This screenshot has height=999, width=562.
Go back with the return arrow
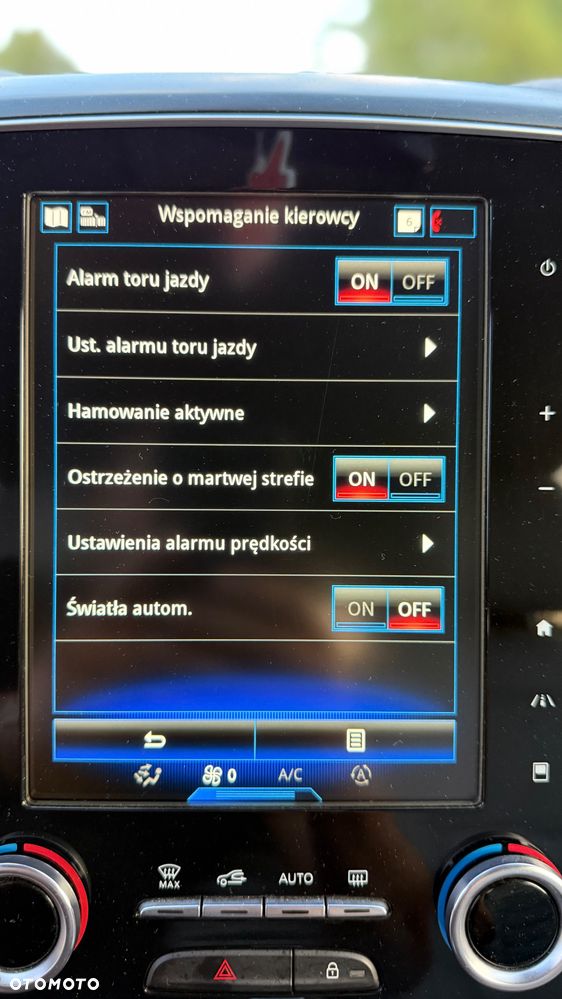(x=154, y=740)
